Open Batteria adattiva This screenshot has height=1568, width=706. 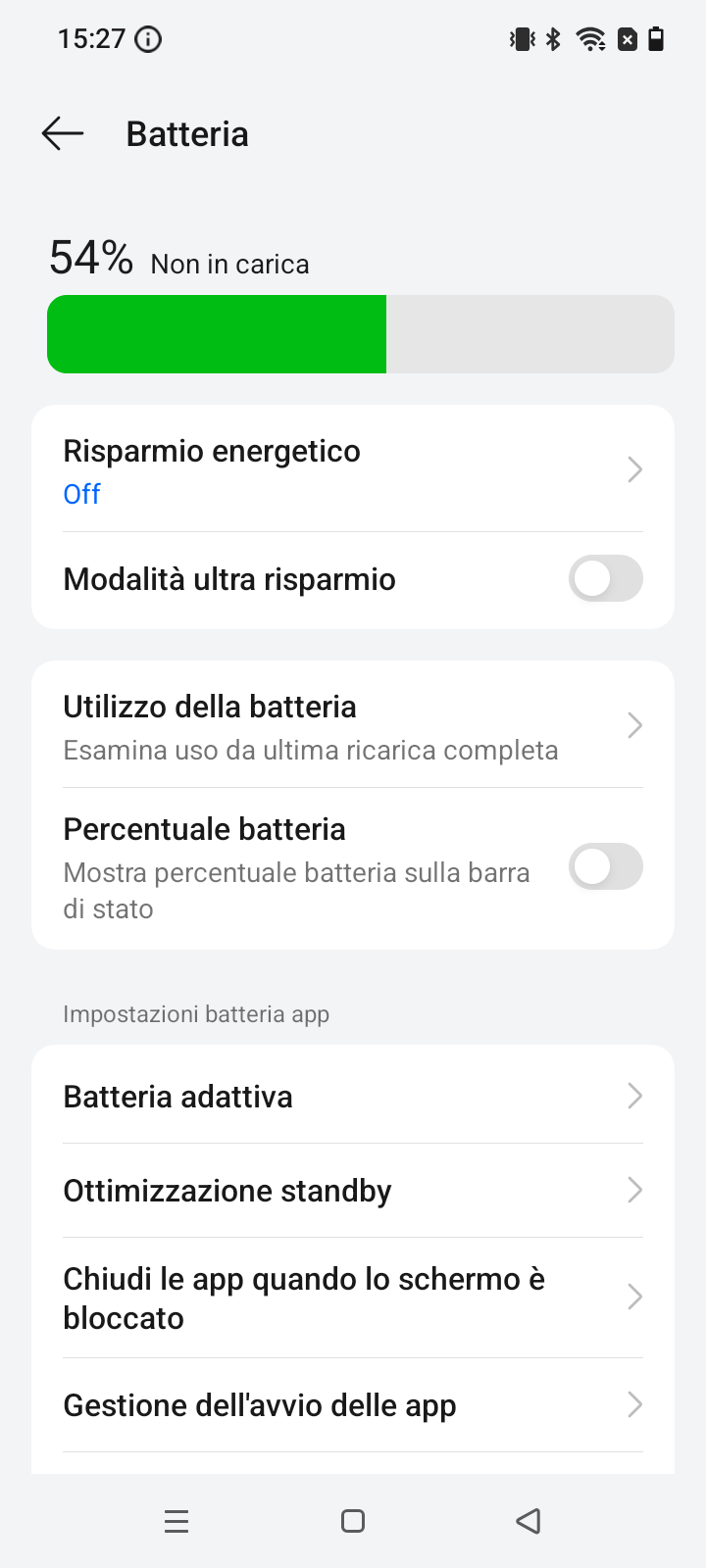[x=353, y=1096]
